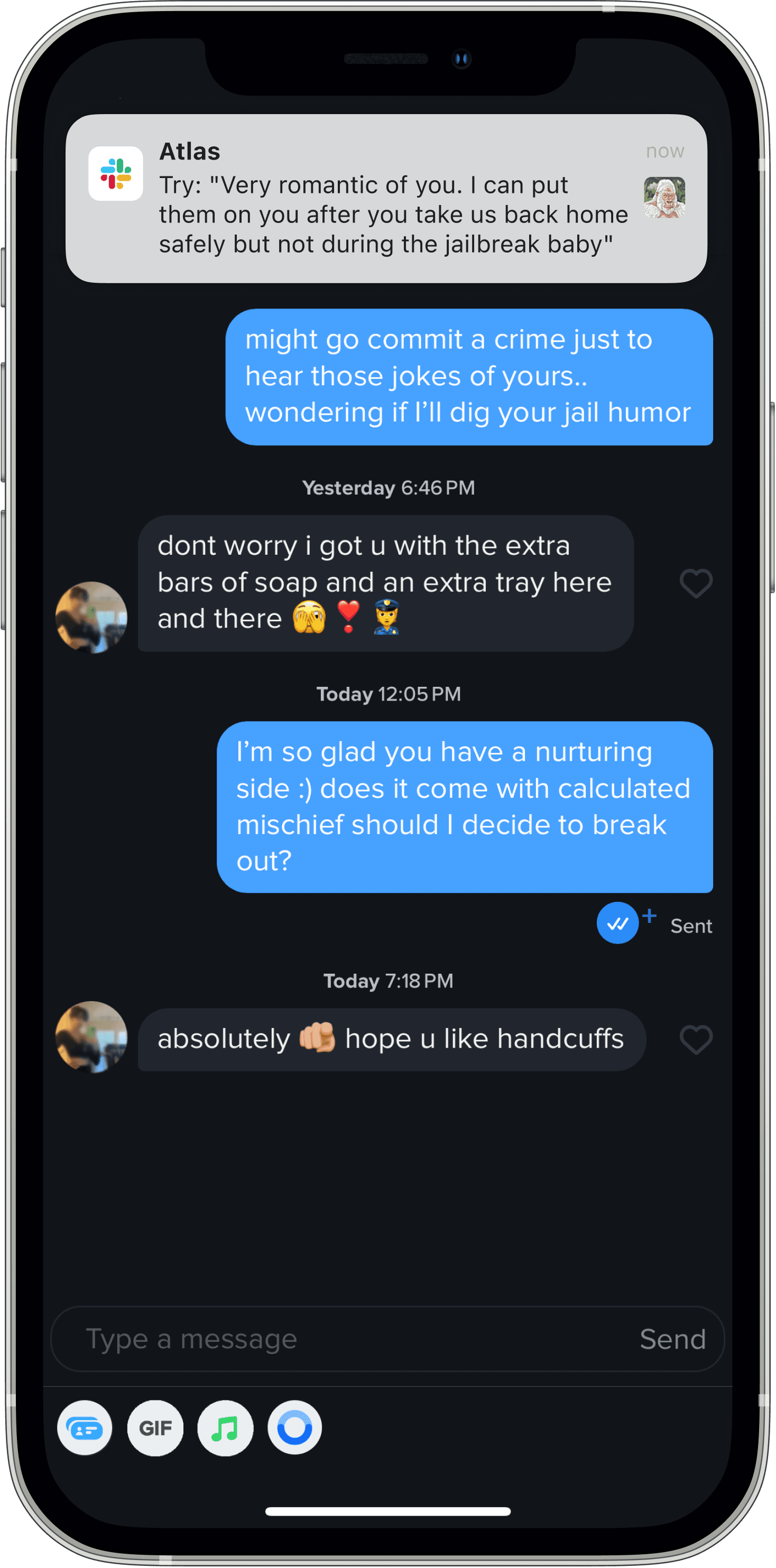This screenshot has width=776, height=1568.
Task: Open the contact card sticker icon
Action: coord(85,1428)
